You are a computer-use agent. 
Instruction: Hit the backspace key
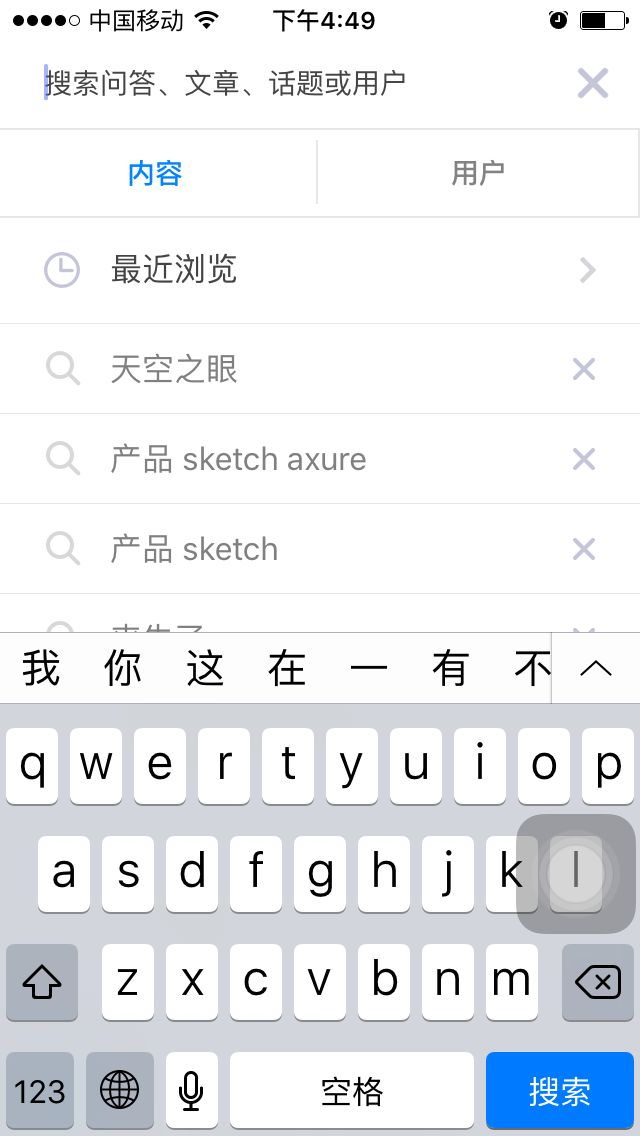tap(598, 982)
